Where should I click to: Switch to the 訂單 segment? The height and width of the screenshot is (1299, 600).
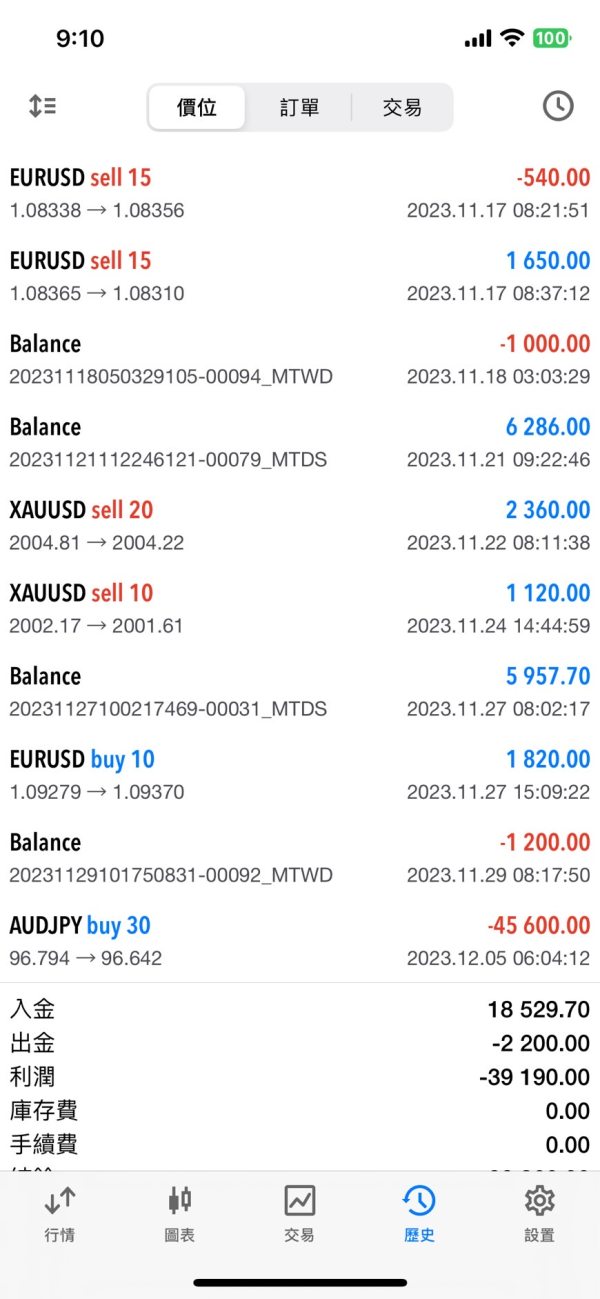coord(299,107)
